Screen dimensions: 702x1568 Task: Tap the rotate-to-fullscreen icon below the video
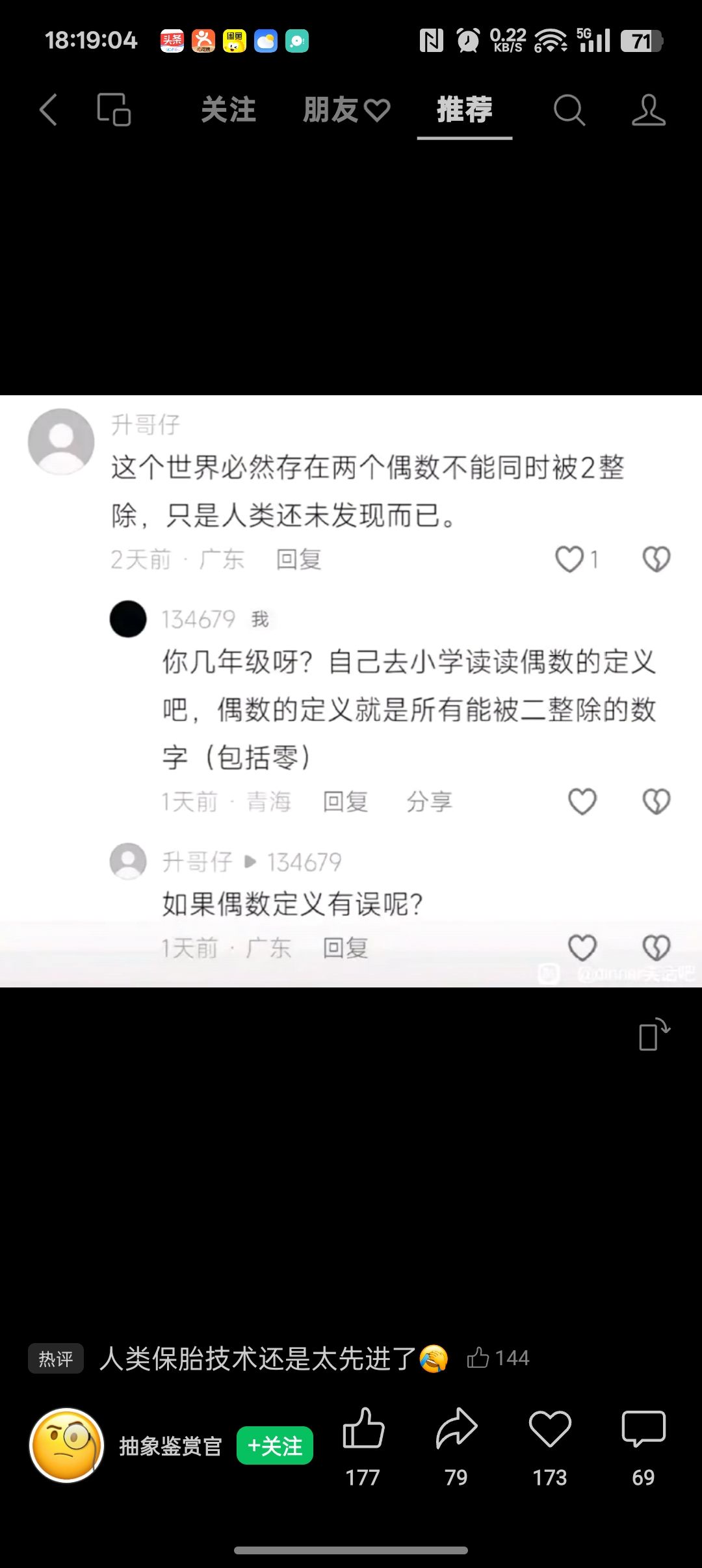point(653,1034)
